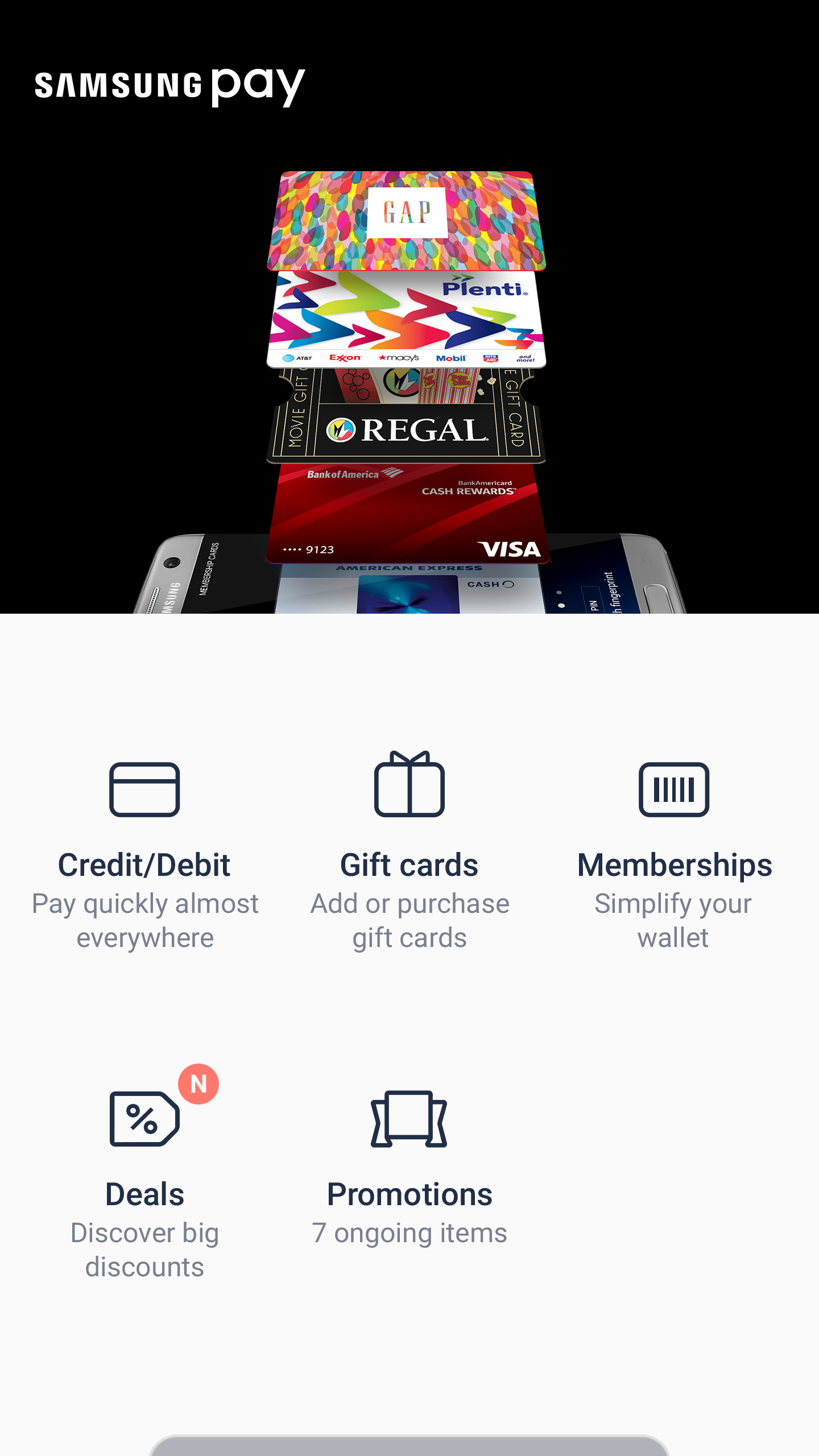The width and height of the screenshot is (819, 1456).
Task: Open the Promotions section
Action: 411,1193
